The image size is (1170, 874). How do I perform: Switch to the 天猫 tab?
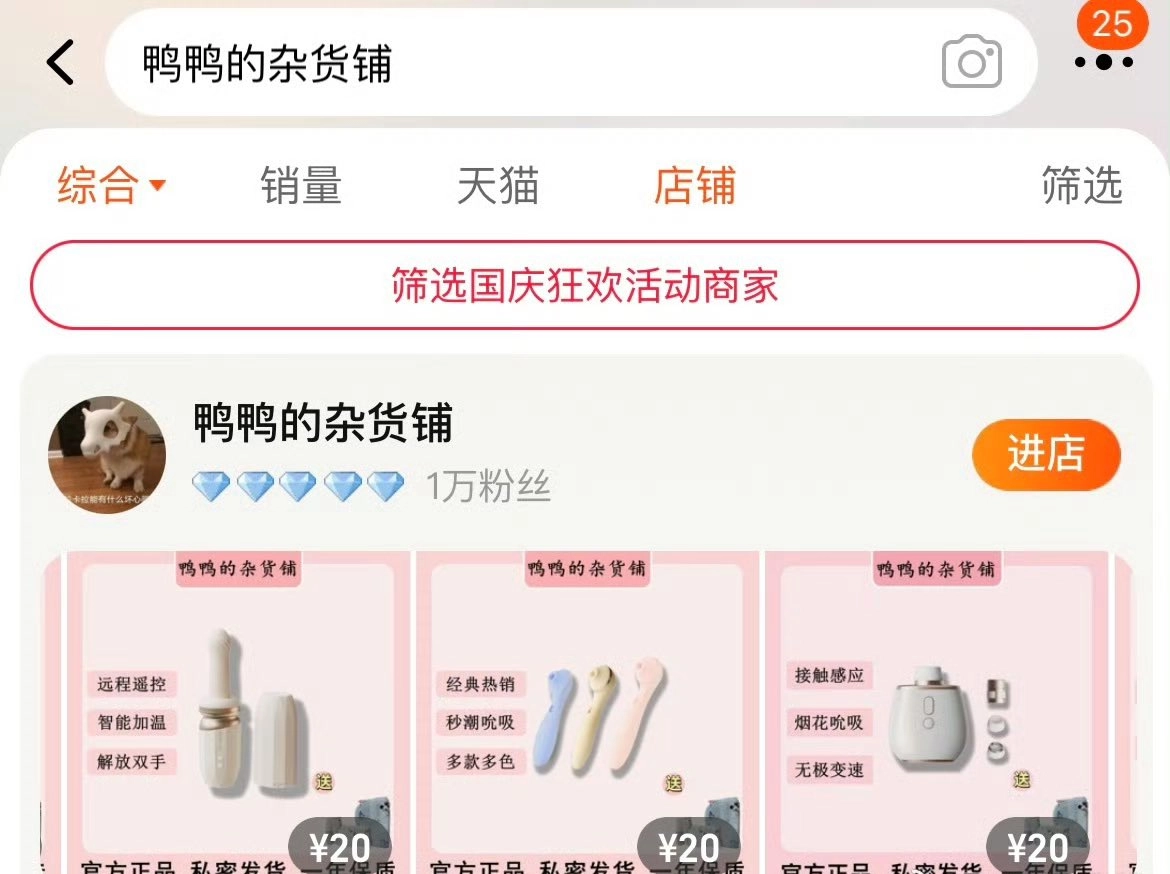pyautogui.click(x=498, y=186)
